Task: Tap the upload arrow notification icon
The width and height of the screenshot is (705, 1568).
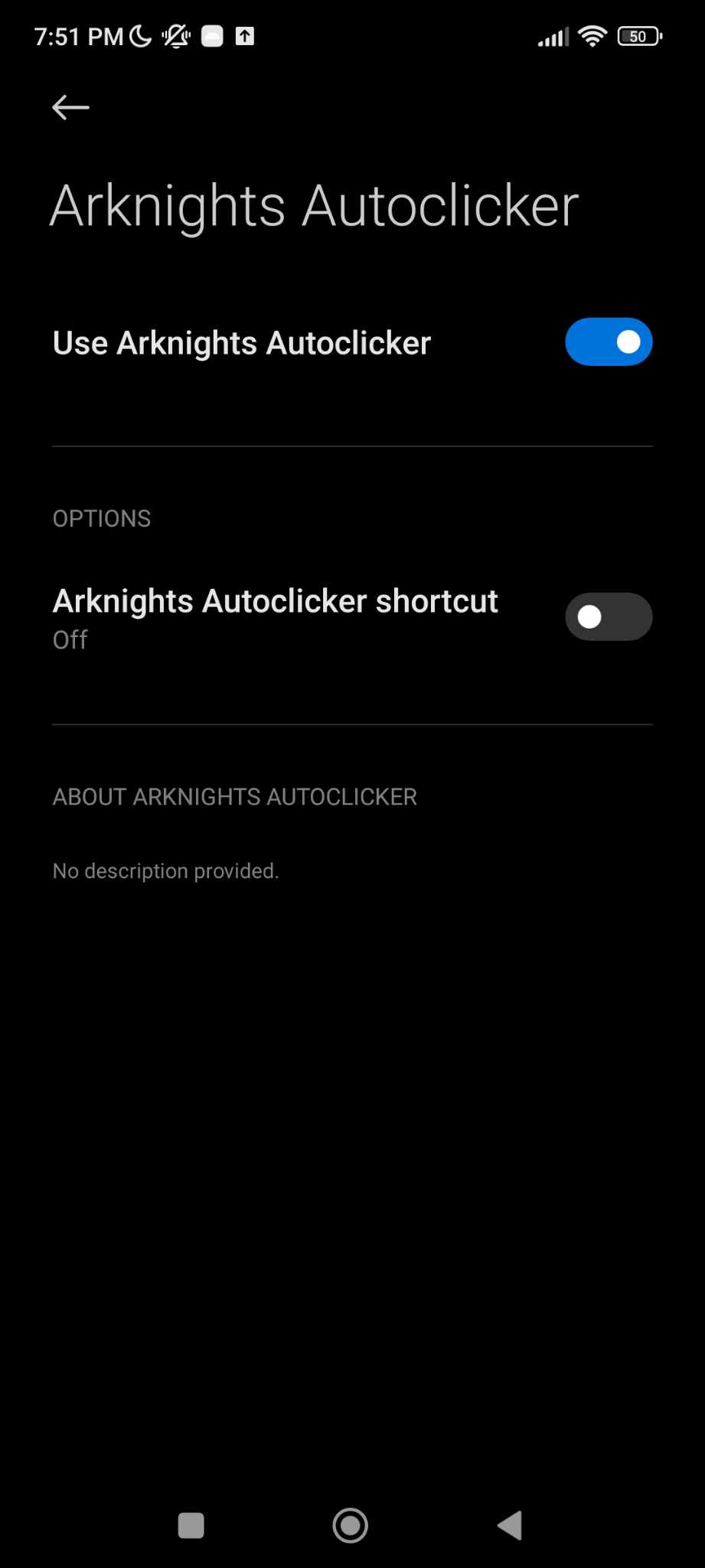Action: coord(243,35)
